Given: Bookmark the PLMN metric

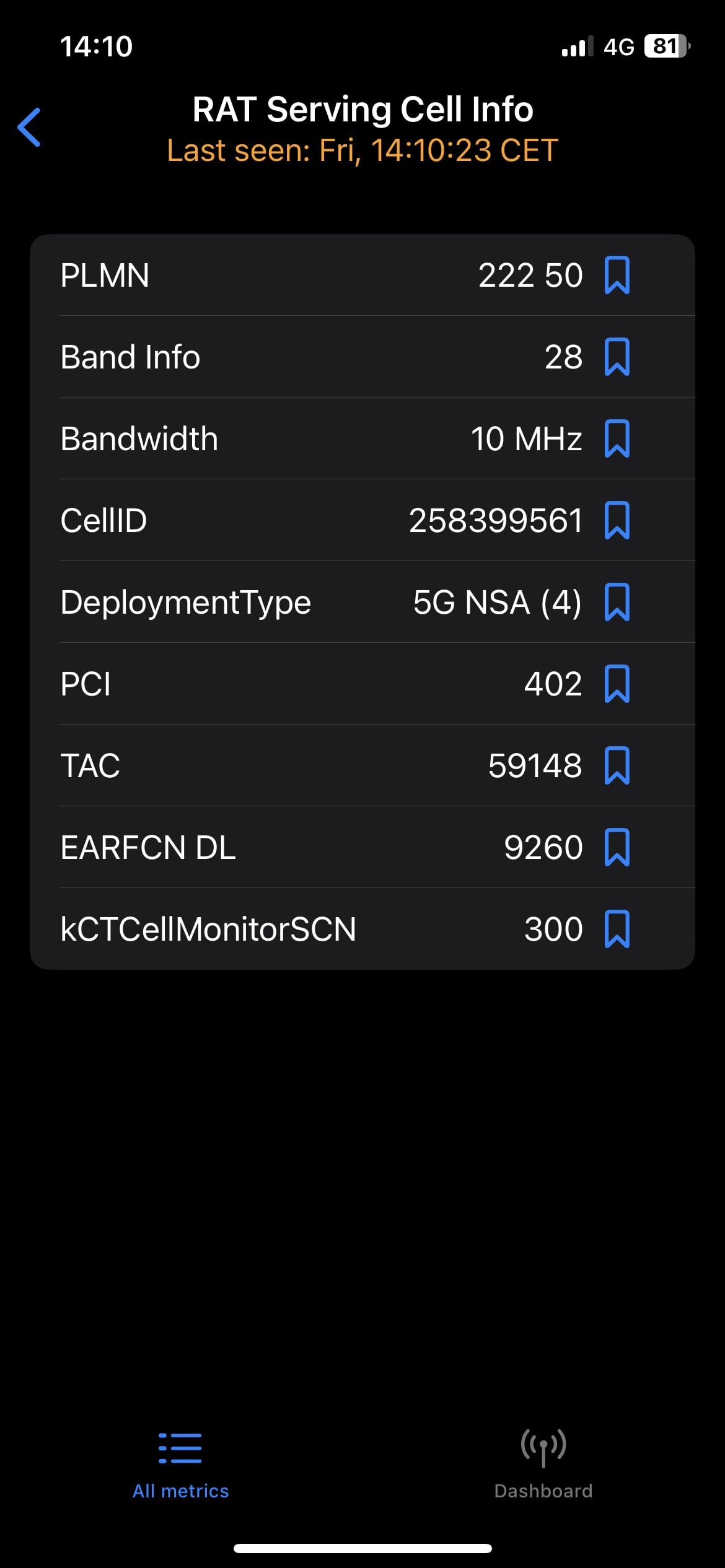Looking at the screenshot, I should pos(617,275).
